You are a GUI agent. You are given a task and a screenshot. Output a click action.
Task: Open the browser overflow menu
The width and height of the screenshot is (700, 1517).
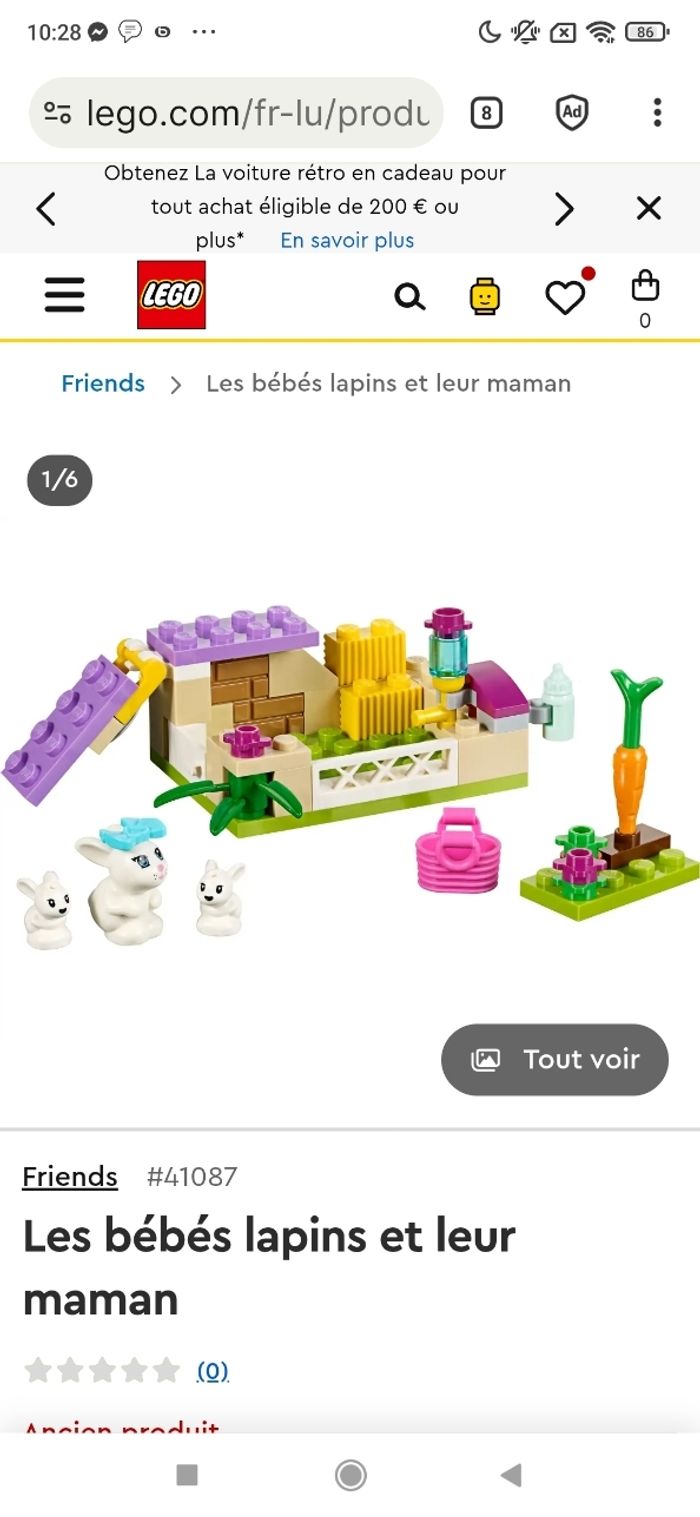657,113
